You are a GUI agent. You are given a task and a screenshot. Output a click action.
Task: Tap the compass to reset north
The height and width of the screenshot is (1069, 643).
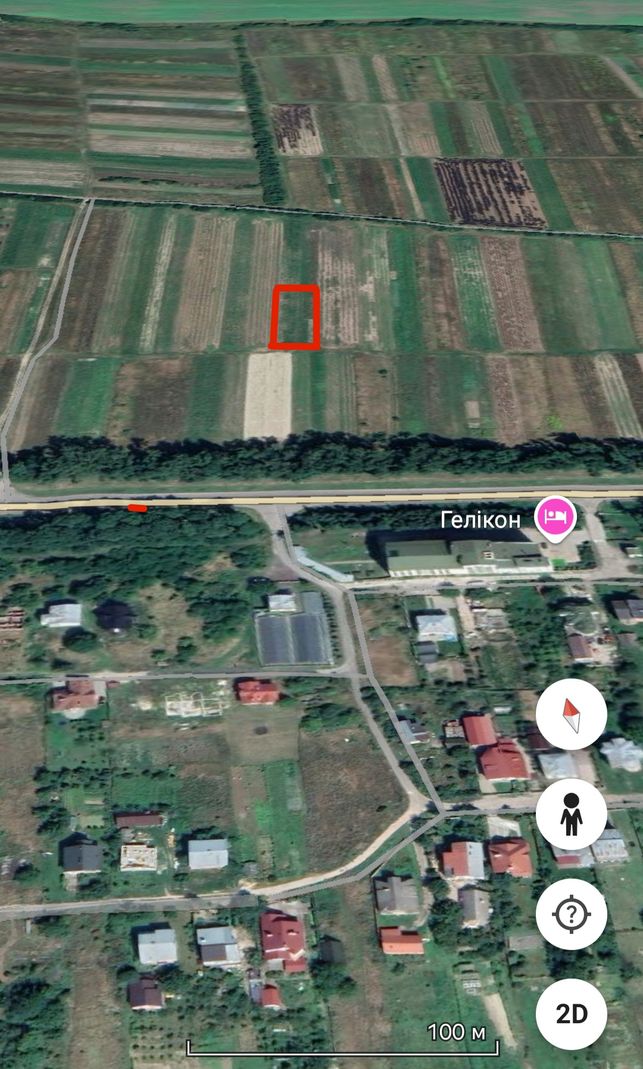click(x=571, y=714)
